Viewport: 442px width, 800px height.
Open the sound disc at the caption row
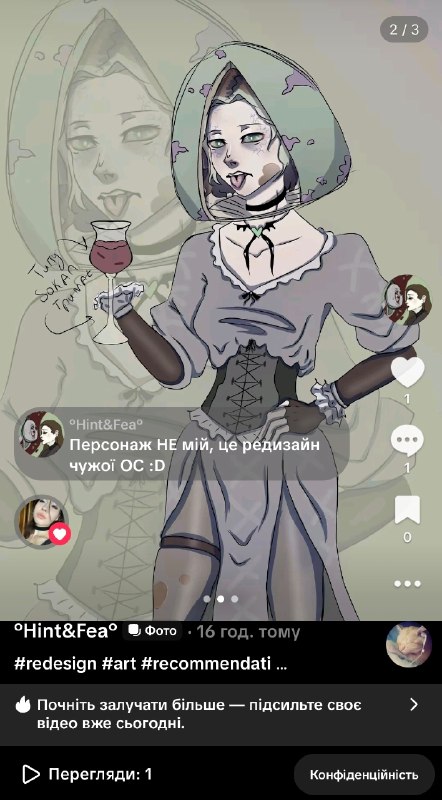click(408, 644)
